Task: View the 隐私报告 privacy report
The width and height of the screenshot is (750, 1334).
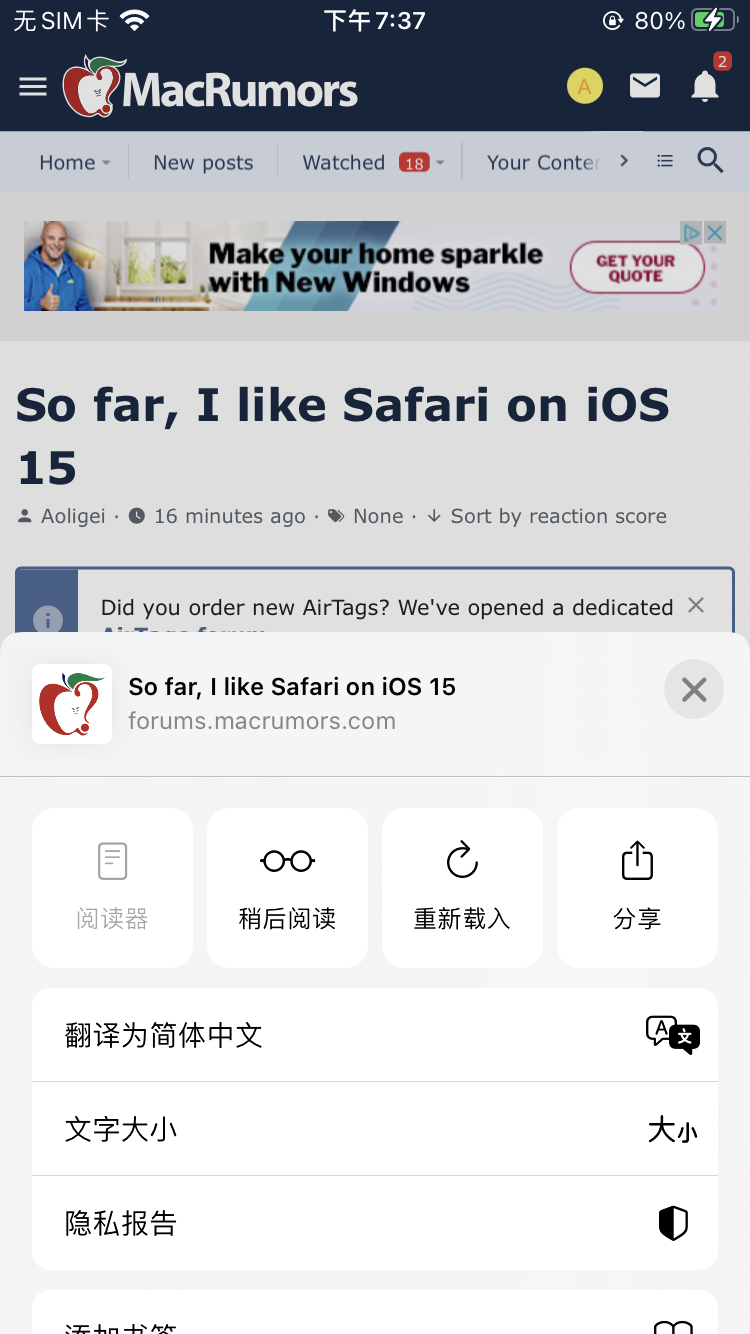Action: pyautogui.click(x=375, y=1223)
